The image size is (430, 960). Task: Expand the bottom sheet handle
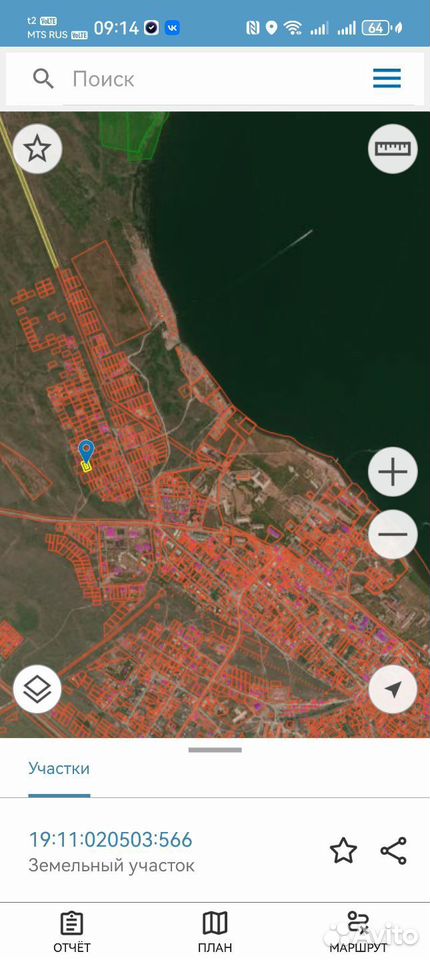click(x=215, y=749)
